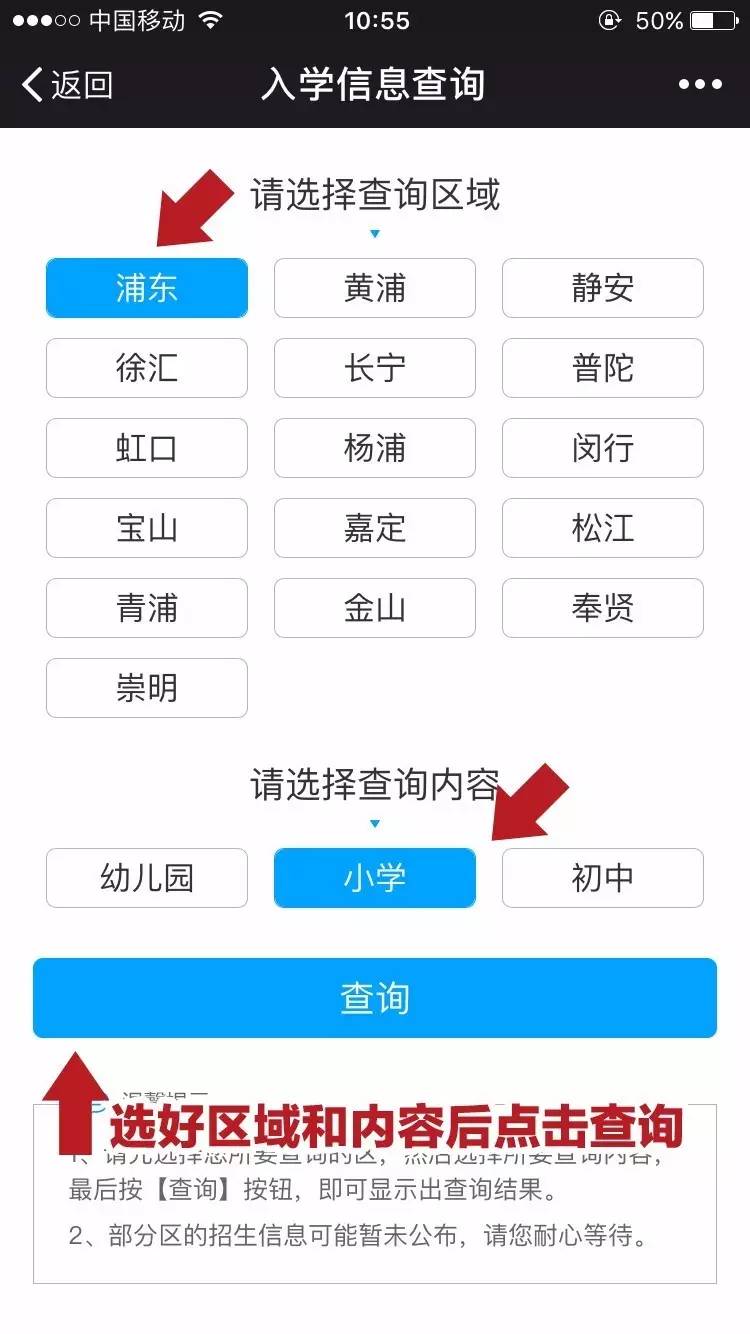Tap the back arrow icon next to 返回
Screen dimensions: 750x1334
point(33,85)
